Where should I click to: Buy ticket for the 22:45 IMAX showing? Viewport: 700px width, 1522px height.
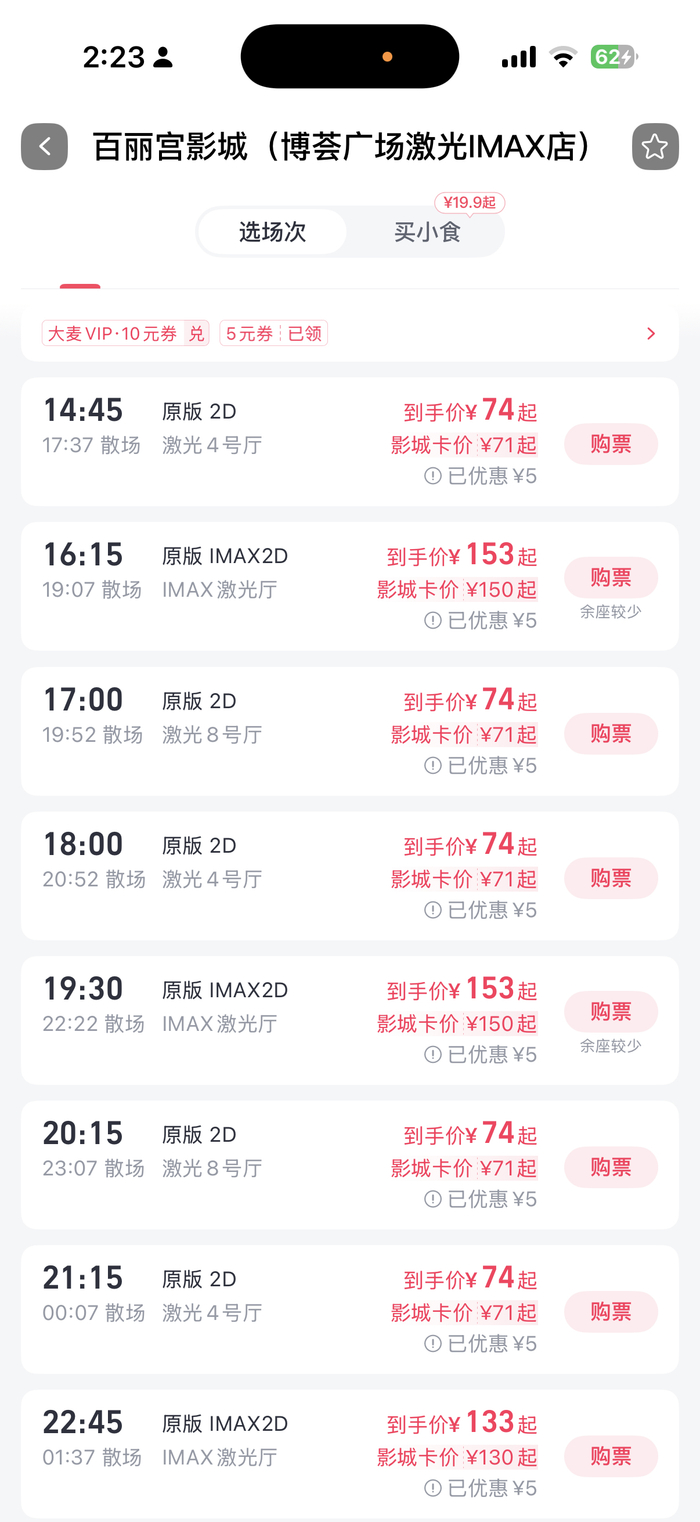pos(611,1457)
